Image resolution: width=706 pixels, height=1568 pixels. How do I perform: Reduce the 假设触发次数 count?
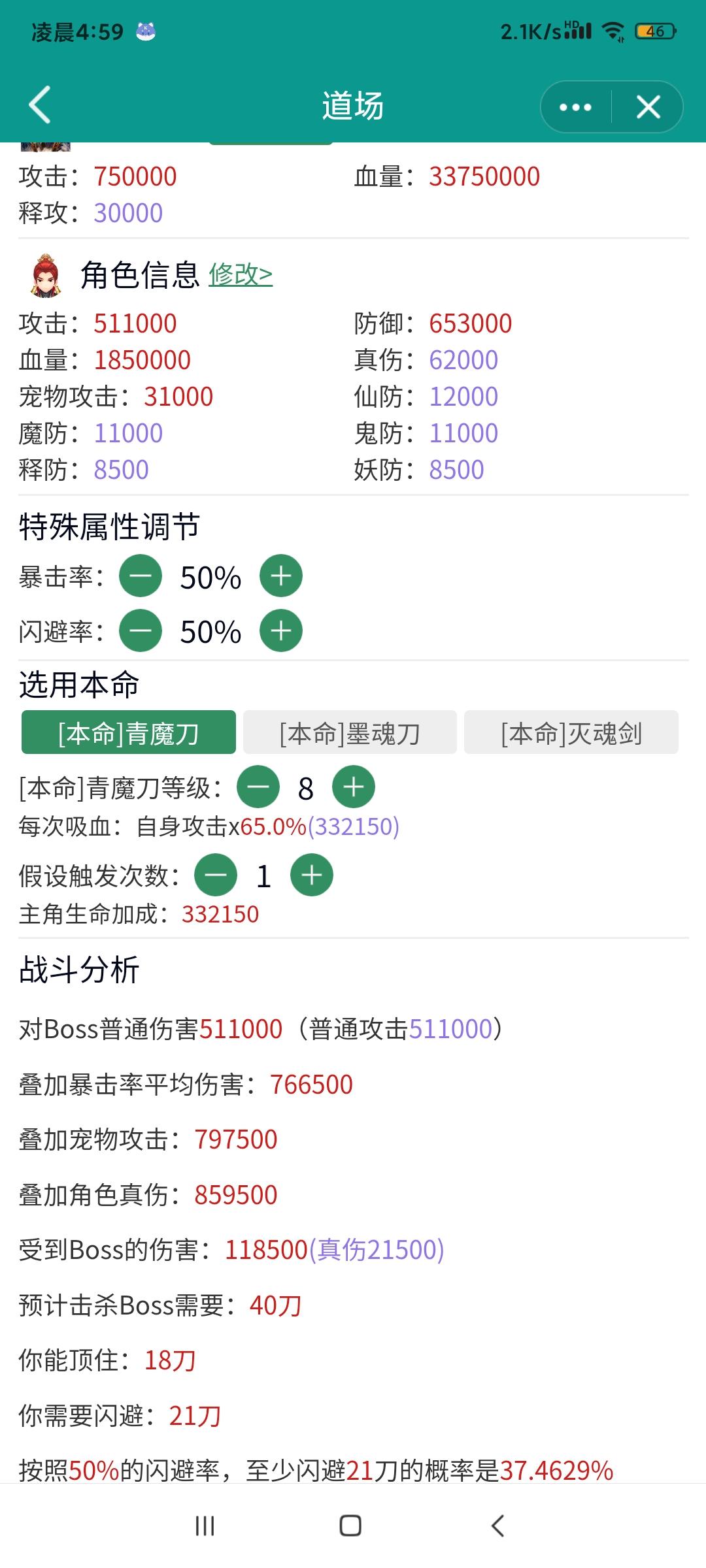pos(216,875)
